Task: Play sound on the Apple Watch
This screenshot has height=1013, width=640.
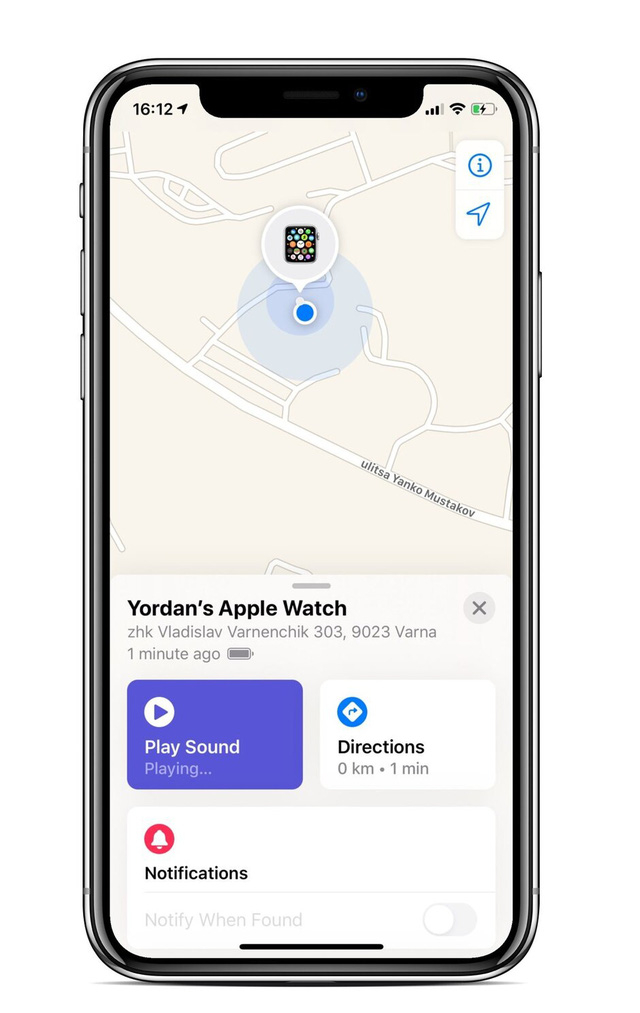Action: click(215, 735)
